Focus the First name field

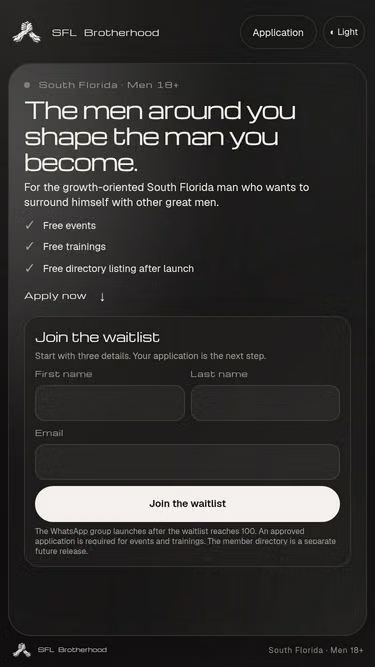(x=110, y=403)
